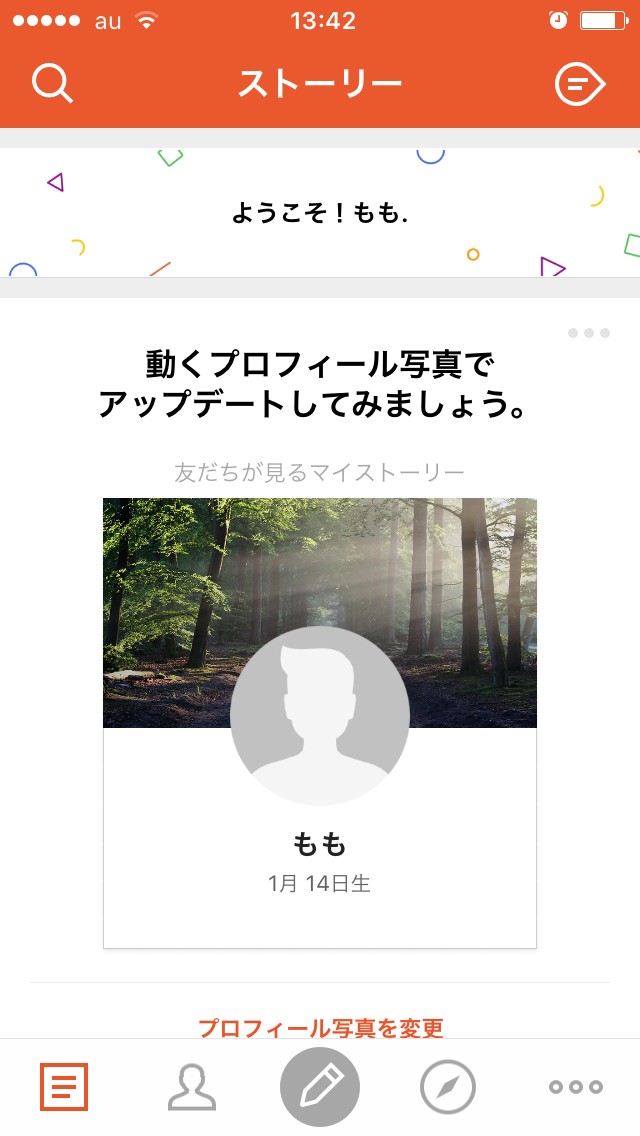Open the more options tab
The image size is (640, 1136).
tap(576, 1087)
